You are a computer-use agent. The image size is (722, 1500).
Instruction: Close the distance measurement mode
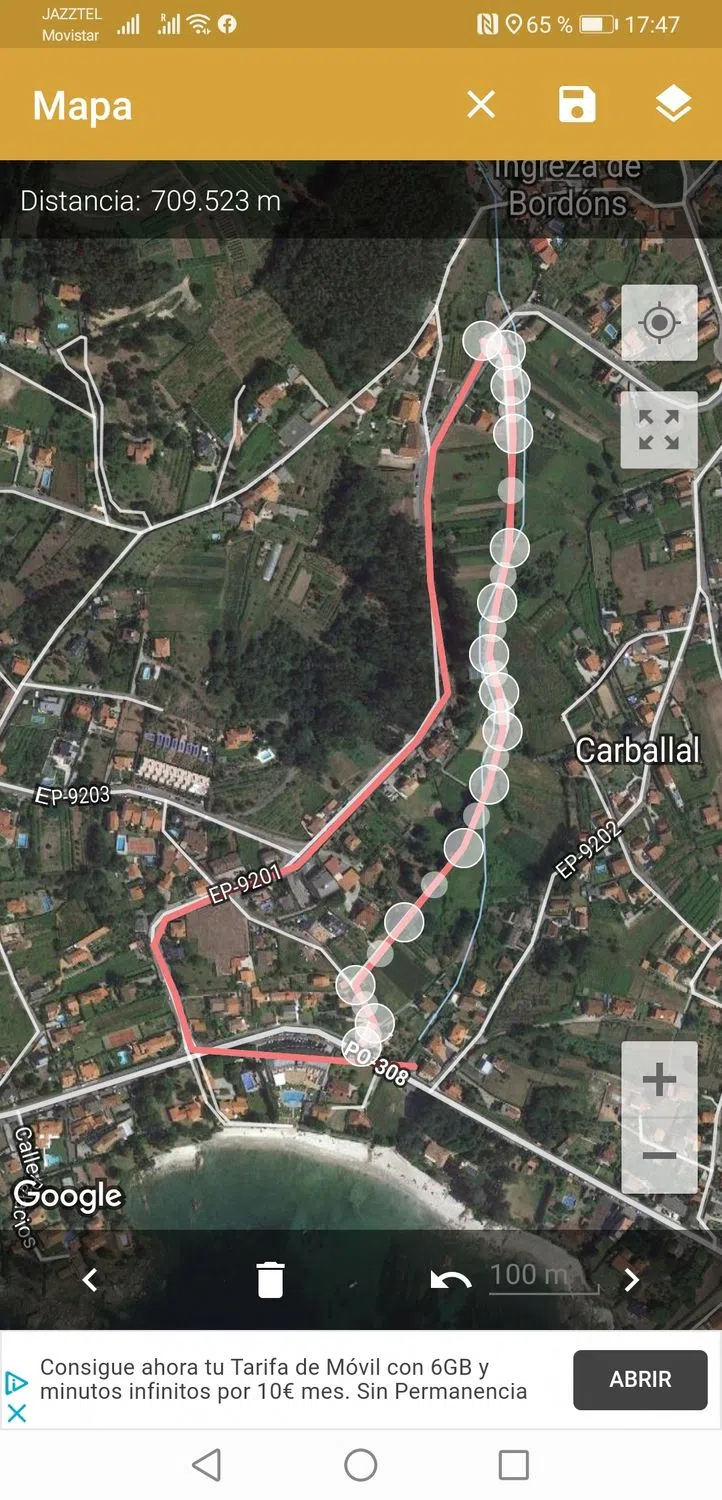click(x=481, y=104)
